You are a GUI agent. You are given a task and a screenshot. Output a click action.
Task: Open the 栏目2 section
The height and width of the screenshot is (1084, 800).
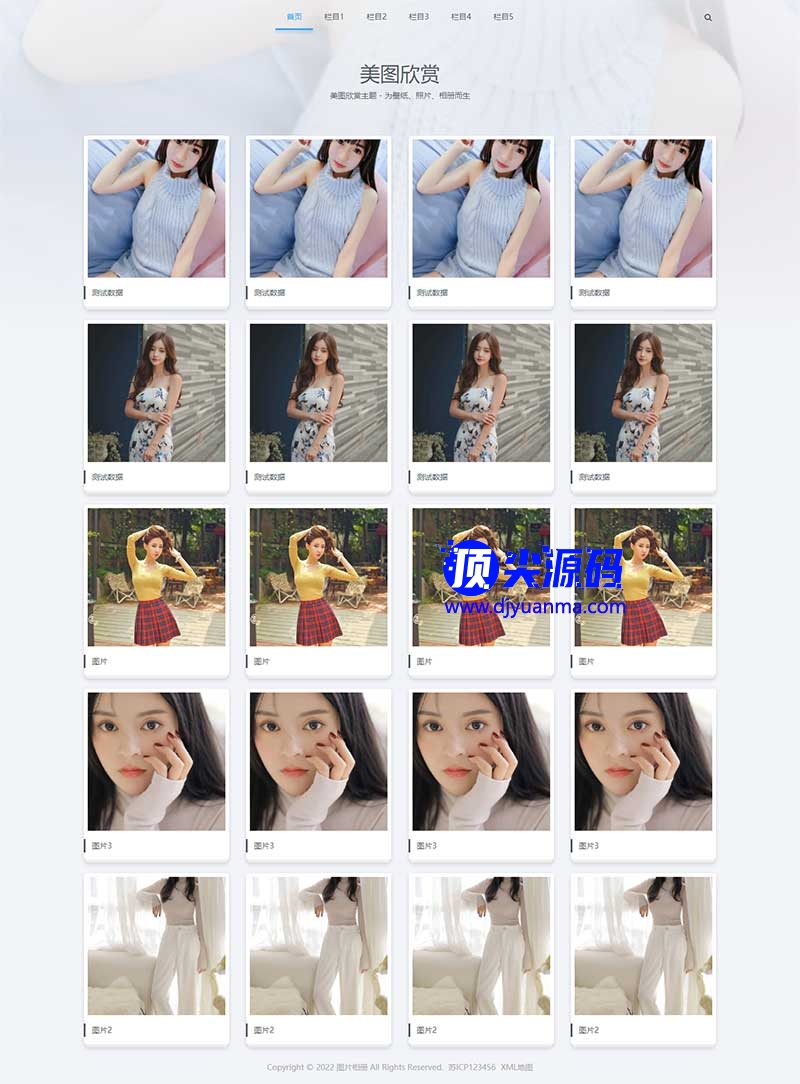pyautogui.click(x=377, y=17)
